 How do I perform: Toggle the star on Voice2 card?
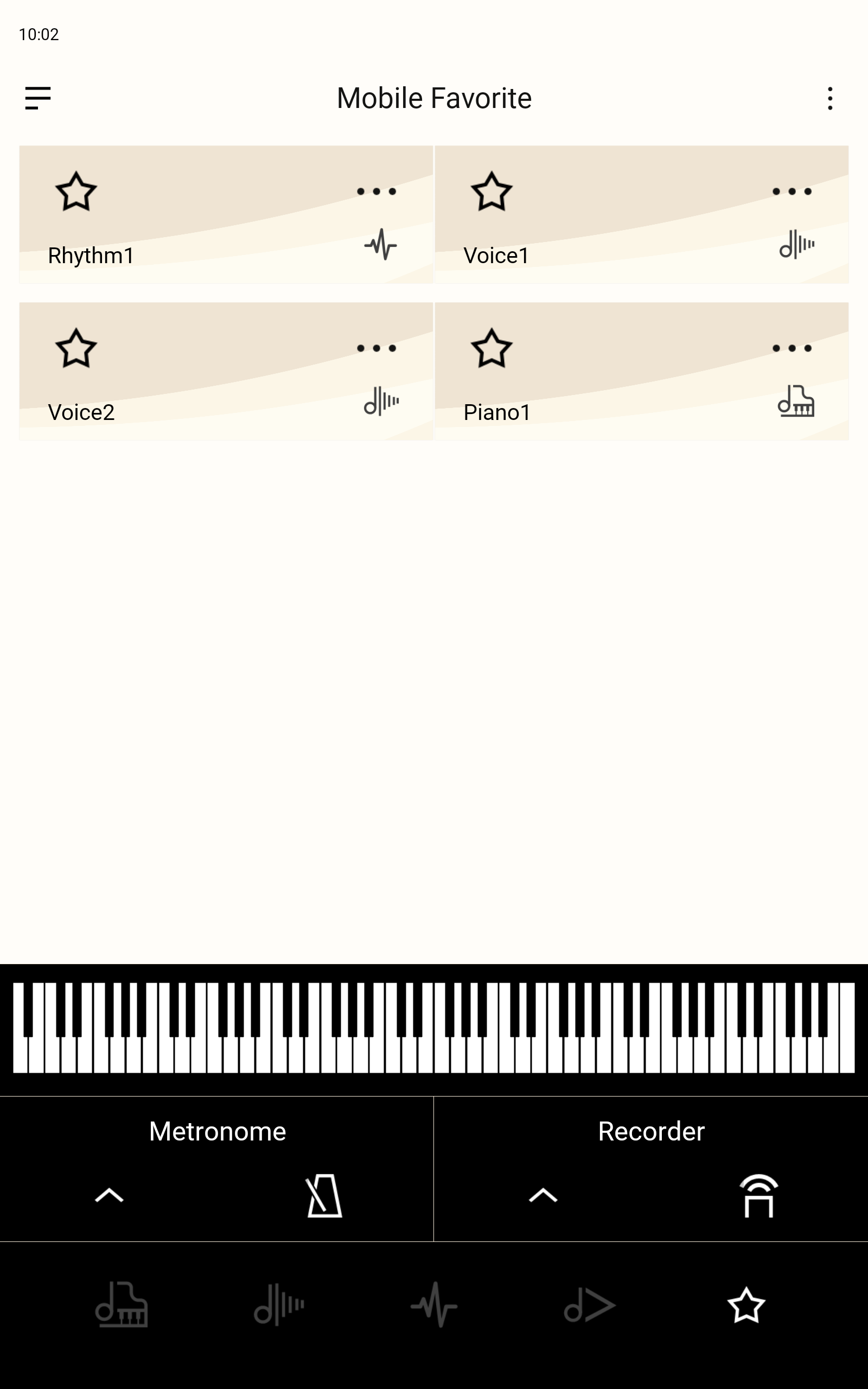coord(76,348)
